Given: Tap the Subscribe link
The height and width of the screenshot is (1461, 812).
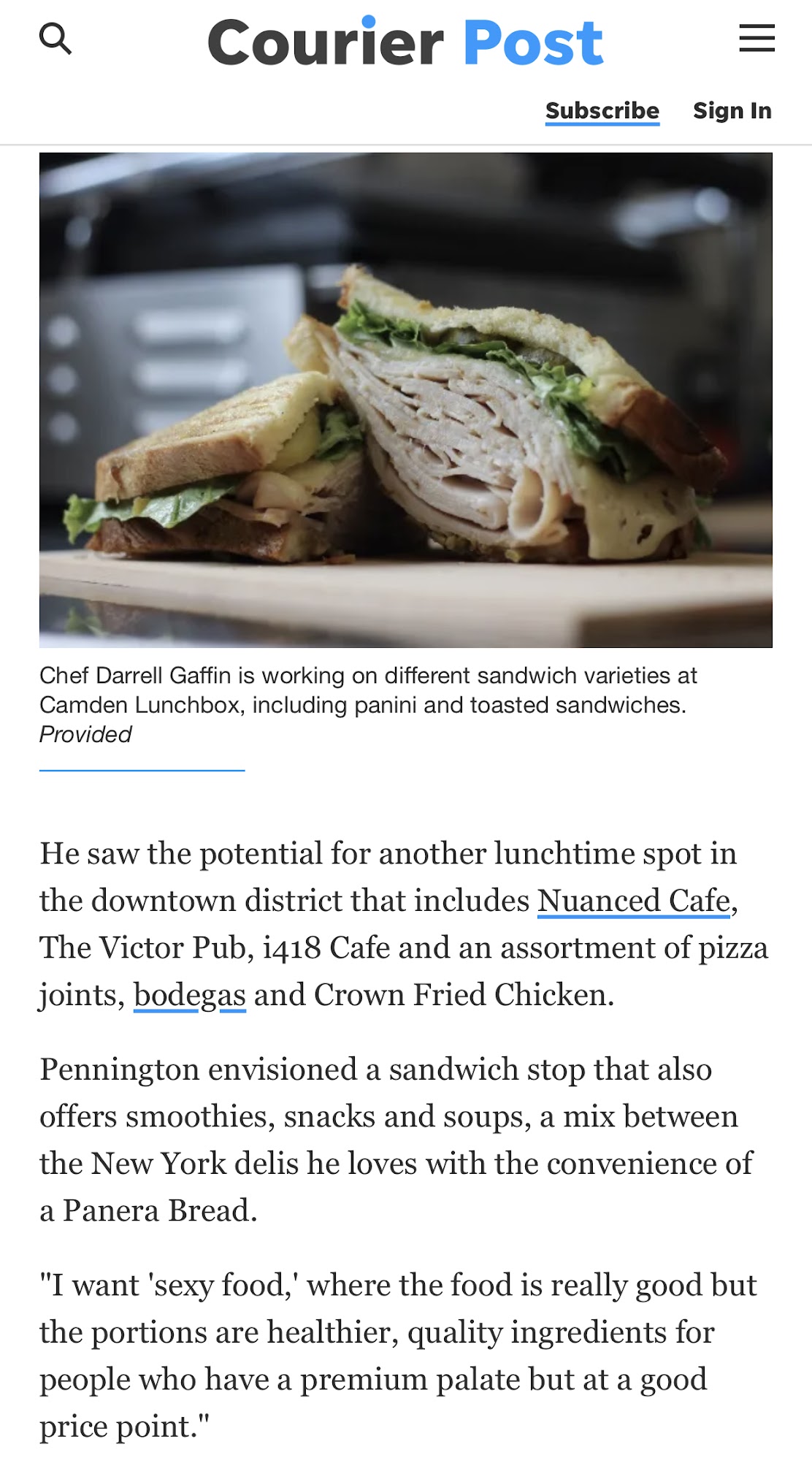Looking at the screenshot, I should click(602, 111).
